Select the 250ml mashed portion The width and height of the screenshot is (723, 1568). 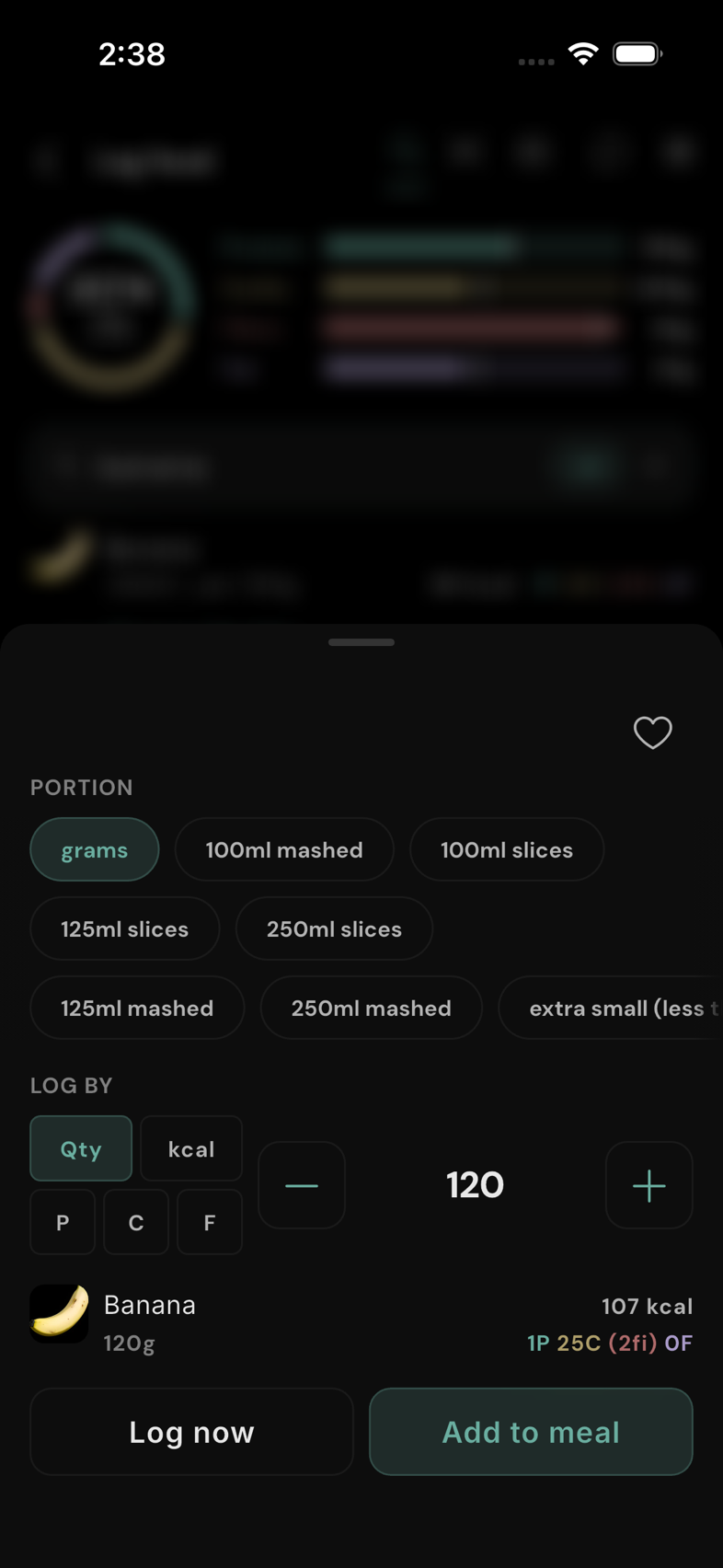pyautogui.click(x=372, y=1008)
